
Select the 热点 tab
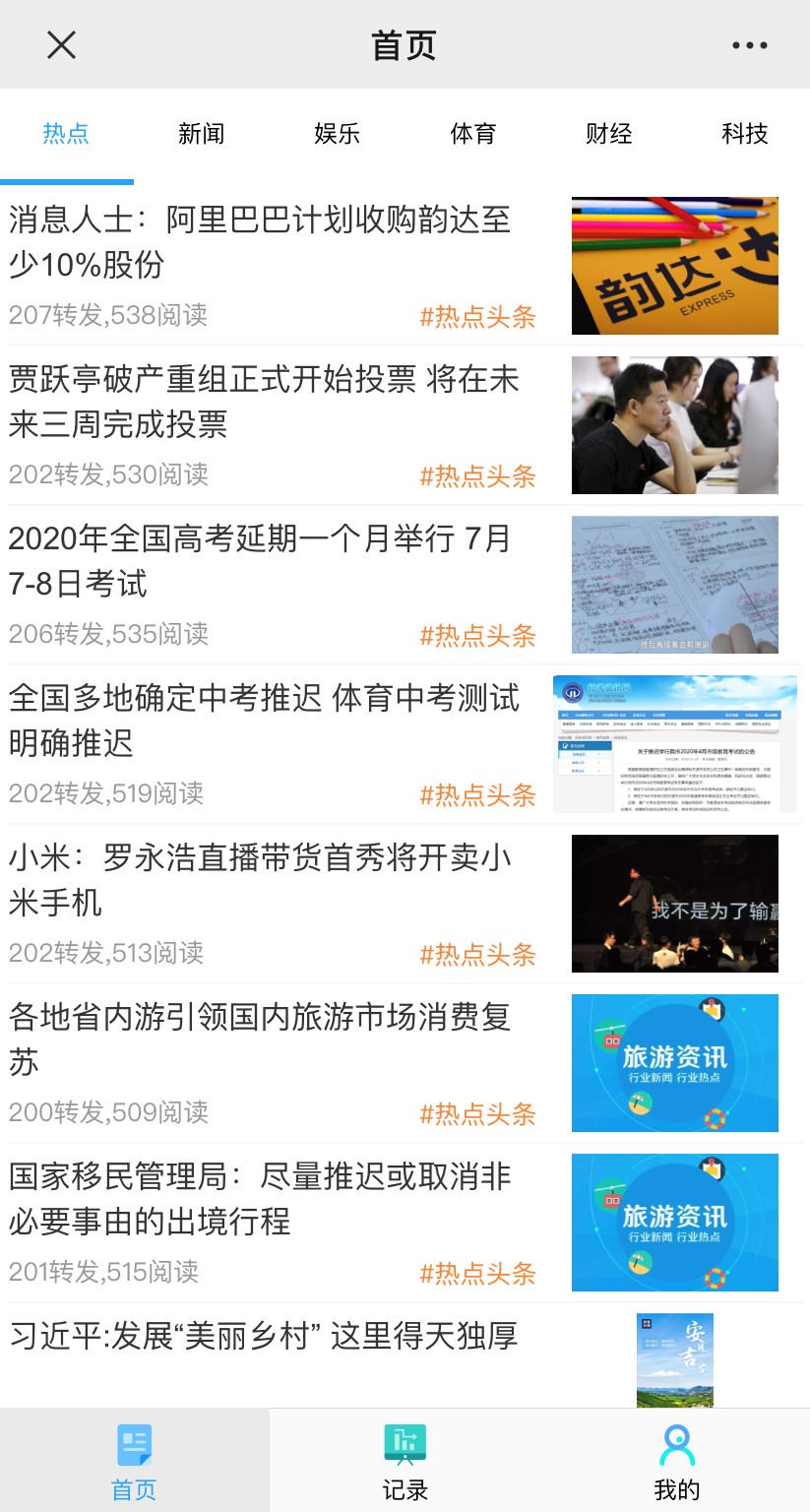pyautogui.click(x=66, y=134)
